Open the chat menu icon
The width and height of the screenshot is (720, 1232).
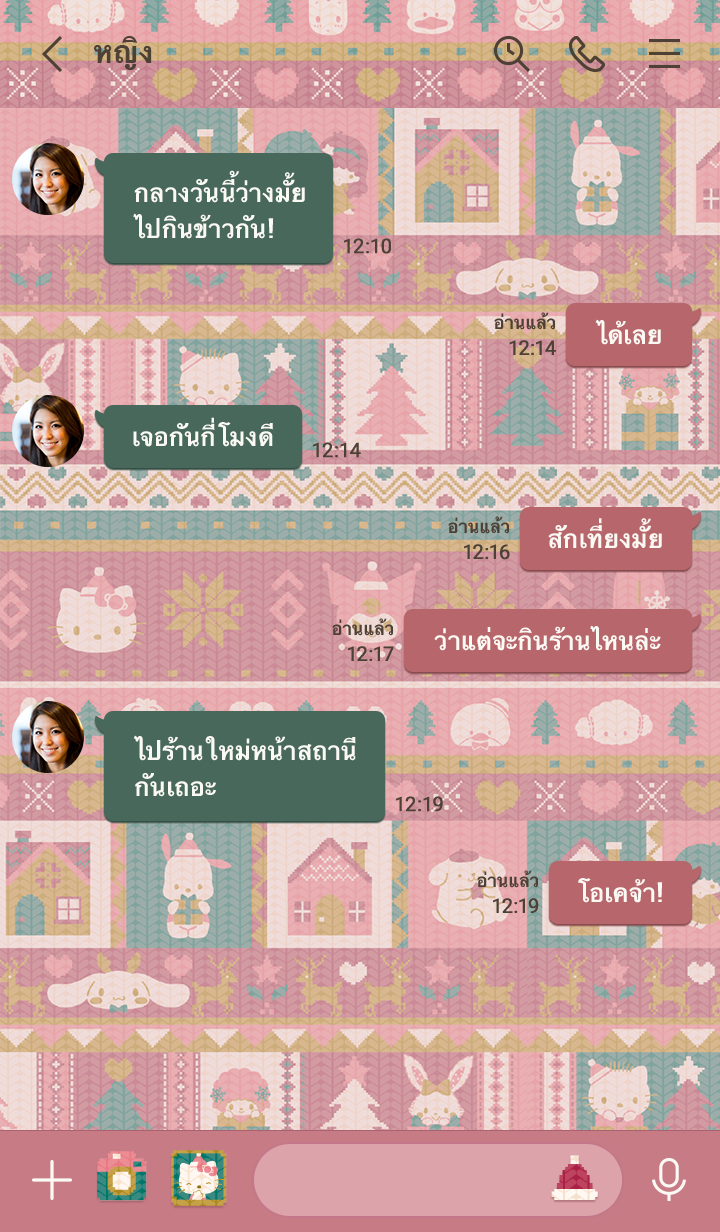coord(664,54)
